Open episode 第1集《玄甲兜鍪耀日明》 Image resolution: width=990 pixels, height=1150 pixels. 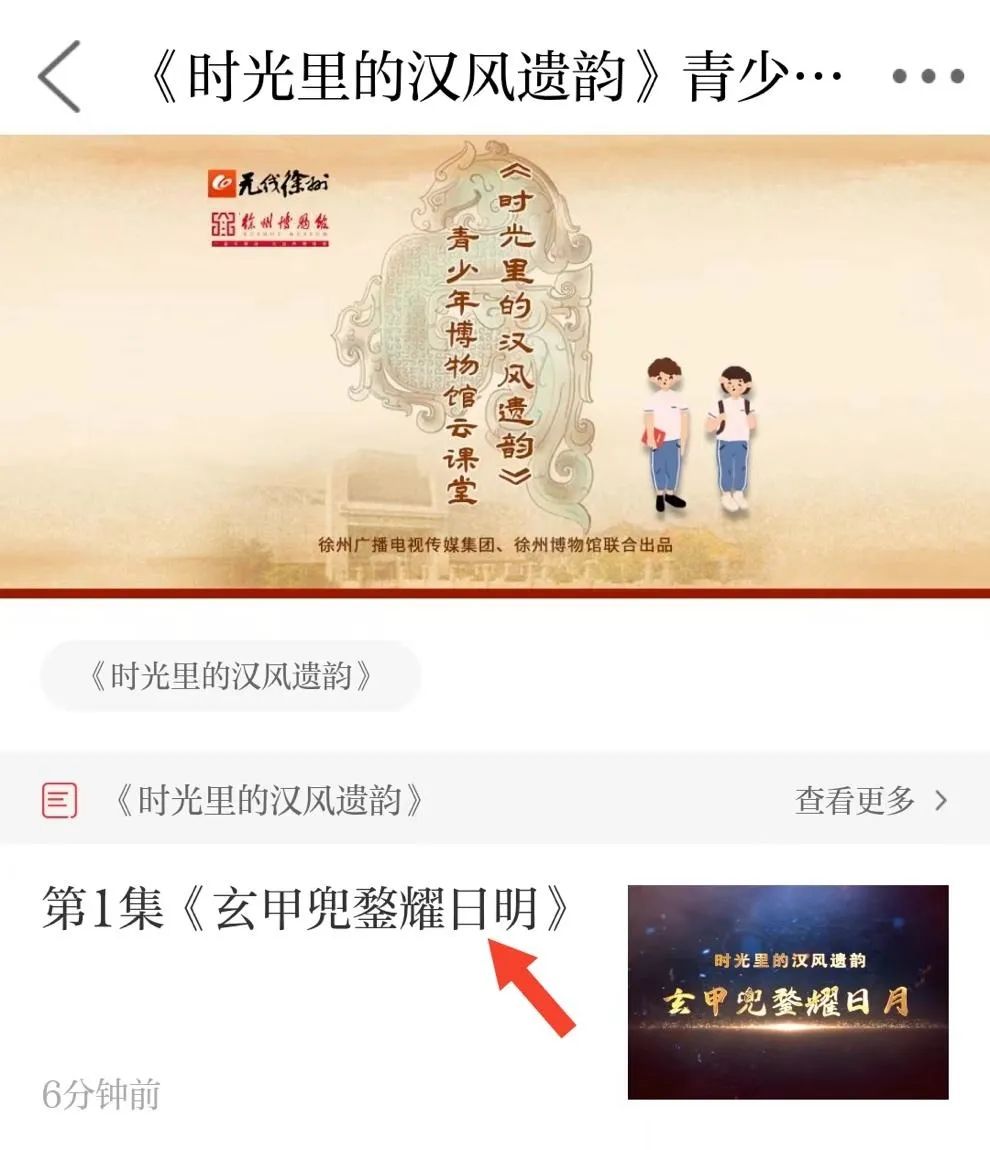tap(307, 910)
